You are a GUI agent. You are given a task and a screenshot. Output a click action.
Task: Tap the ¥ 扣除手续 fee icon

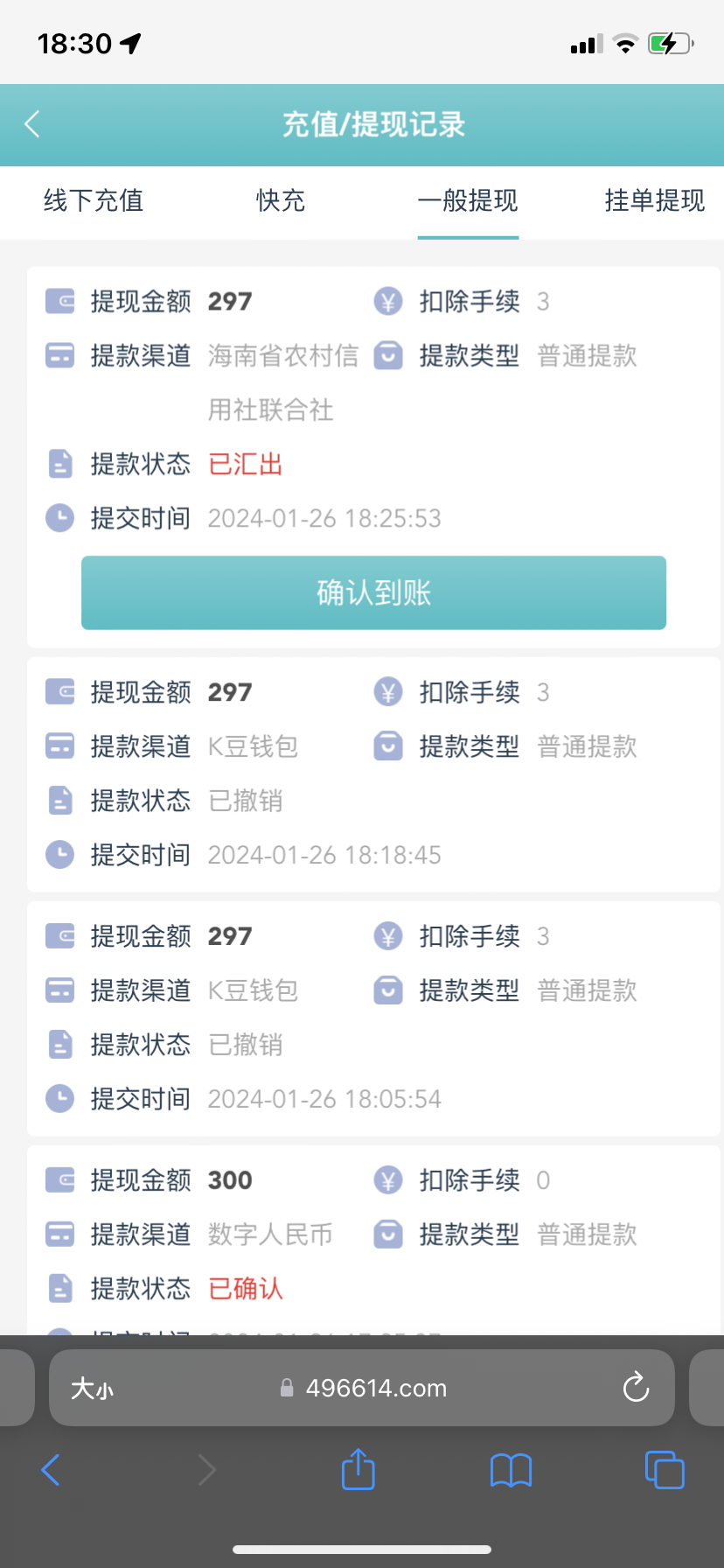[387, 301]
